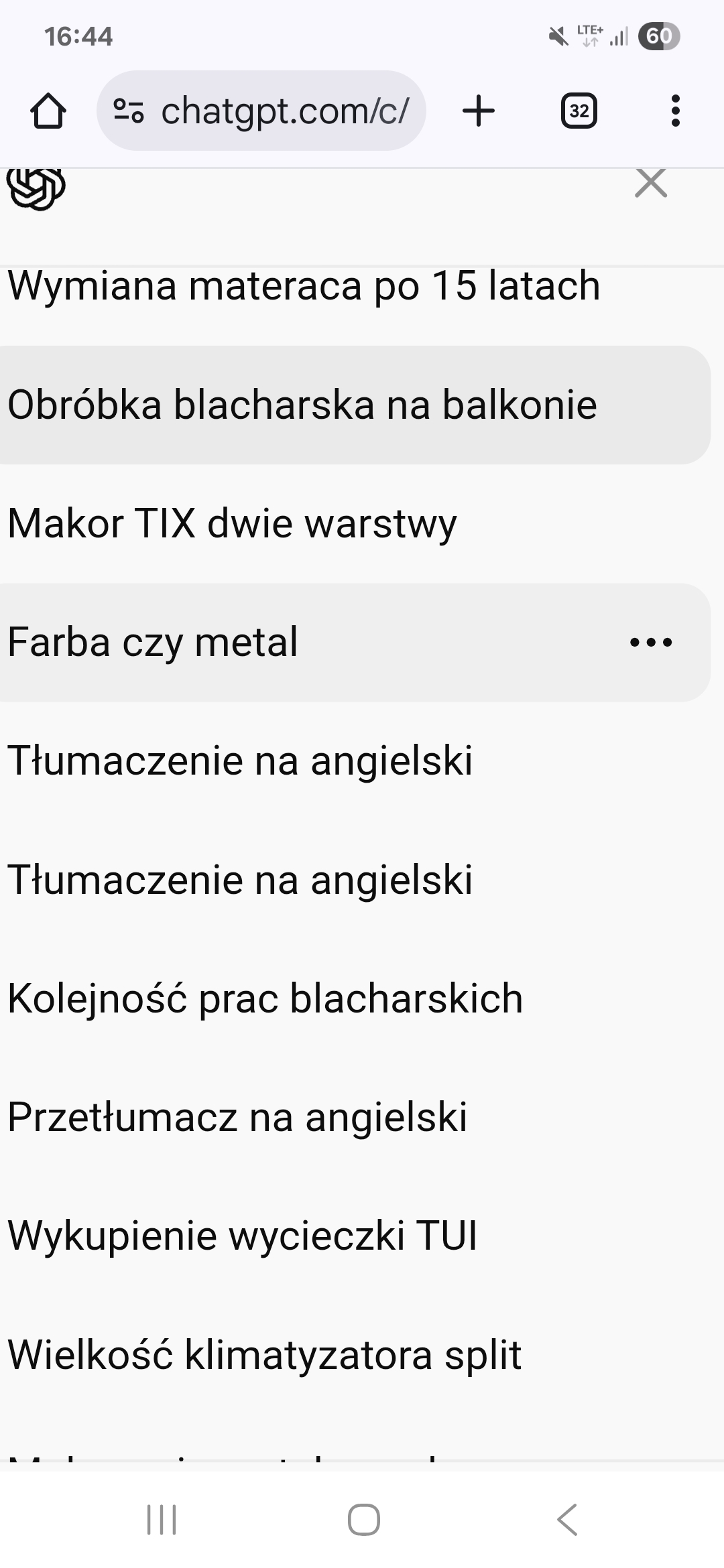This screenshot has width=724, height=1568.
Task: Go to the browser home page
Action: pyautogui.click(x=48, y=111)
